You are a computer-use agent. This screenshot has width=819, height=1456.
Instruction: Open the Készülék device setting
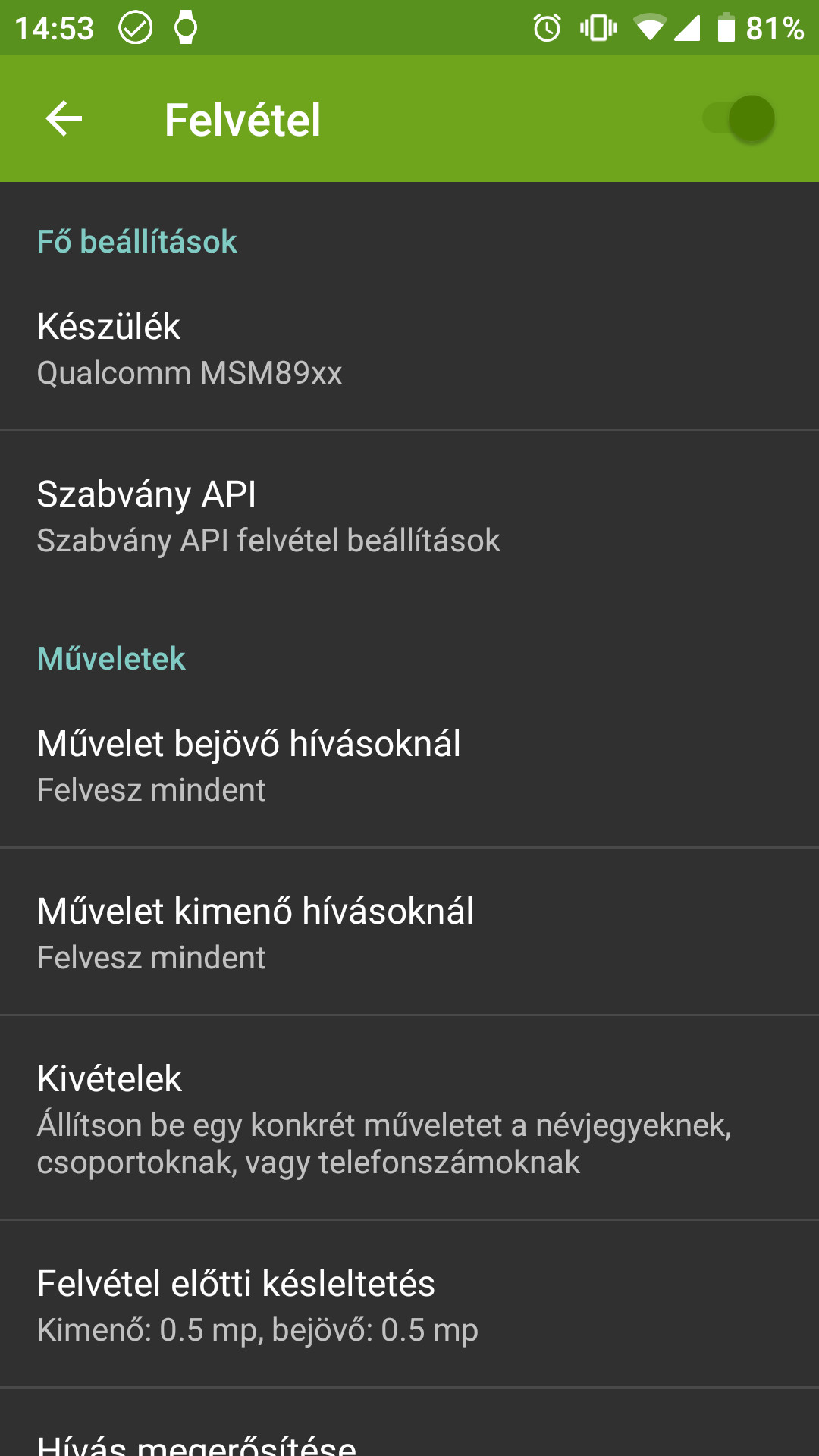409,348
